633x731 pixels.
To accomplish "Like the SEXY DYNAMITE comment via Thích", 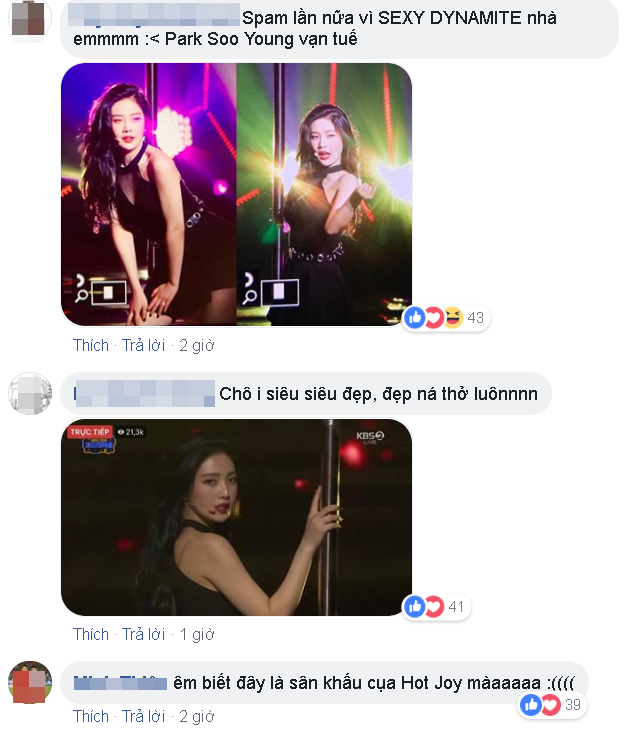I will point(90,345).
